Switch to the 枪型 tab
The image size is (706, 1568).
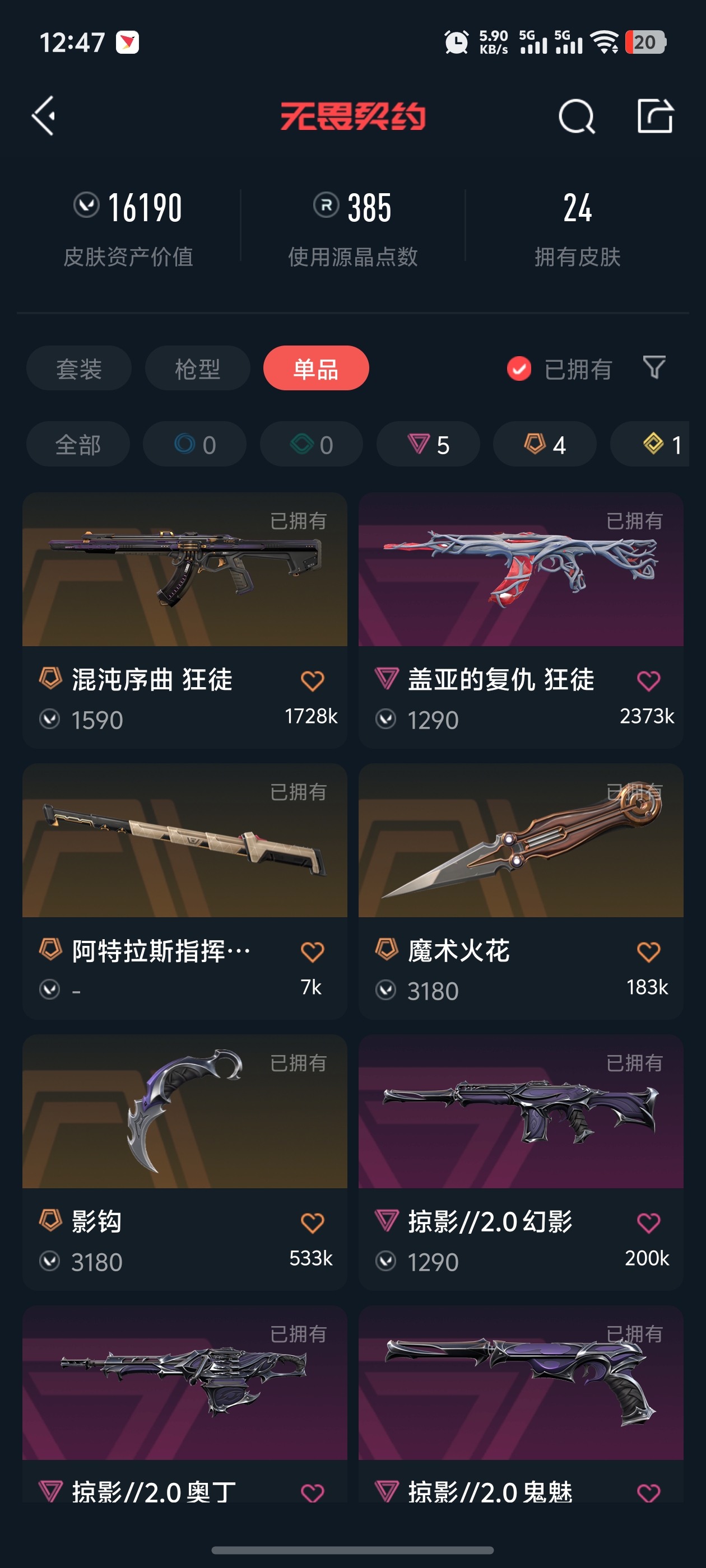(197, 369)
